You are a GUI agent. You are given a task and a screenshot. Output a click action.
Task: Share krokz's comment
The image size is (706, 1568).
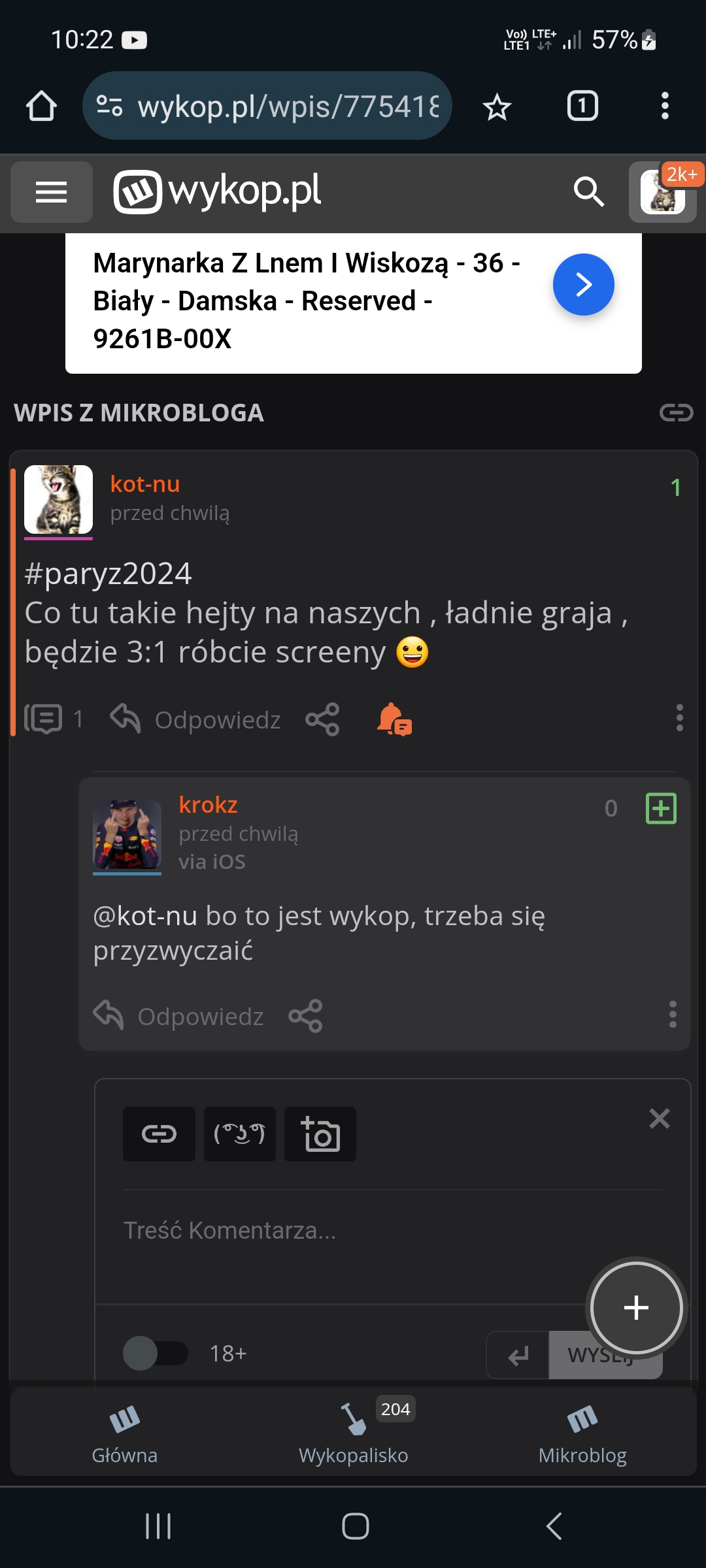[305, 1017]
